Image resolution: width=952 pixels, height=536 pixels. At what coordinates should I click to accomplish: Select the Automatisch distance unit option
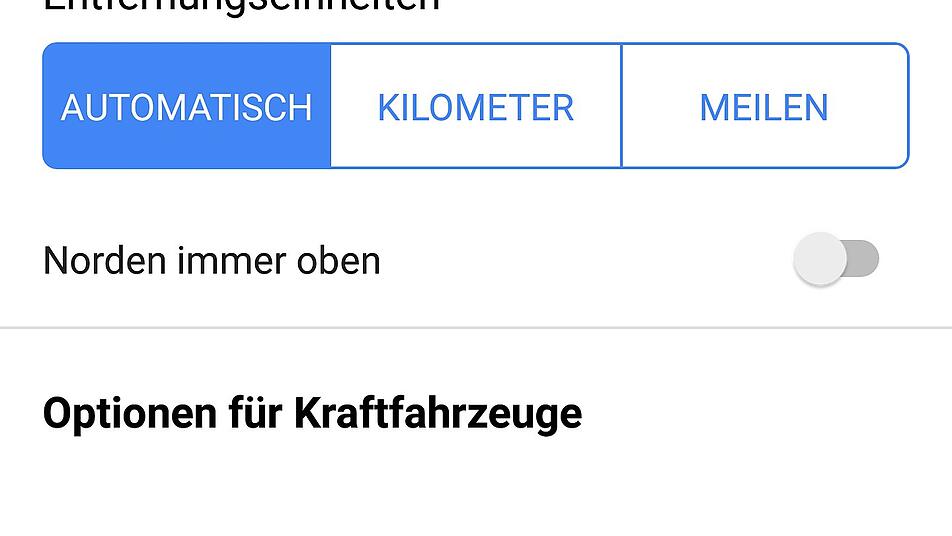(187, 107)
